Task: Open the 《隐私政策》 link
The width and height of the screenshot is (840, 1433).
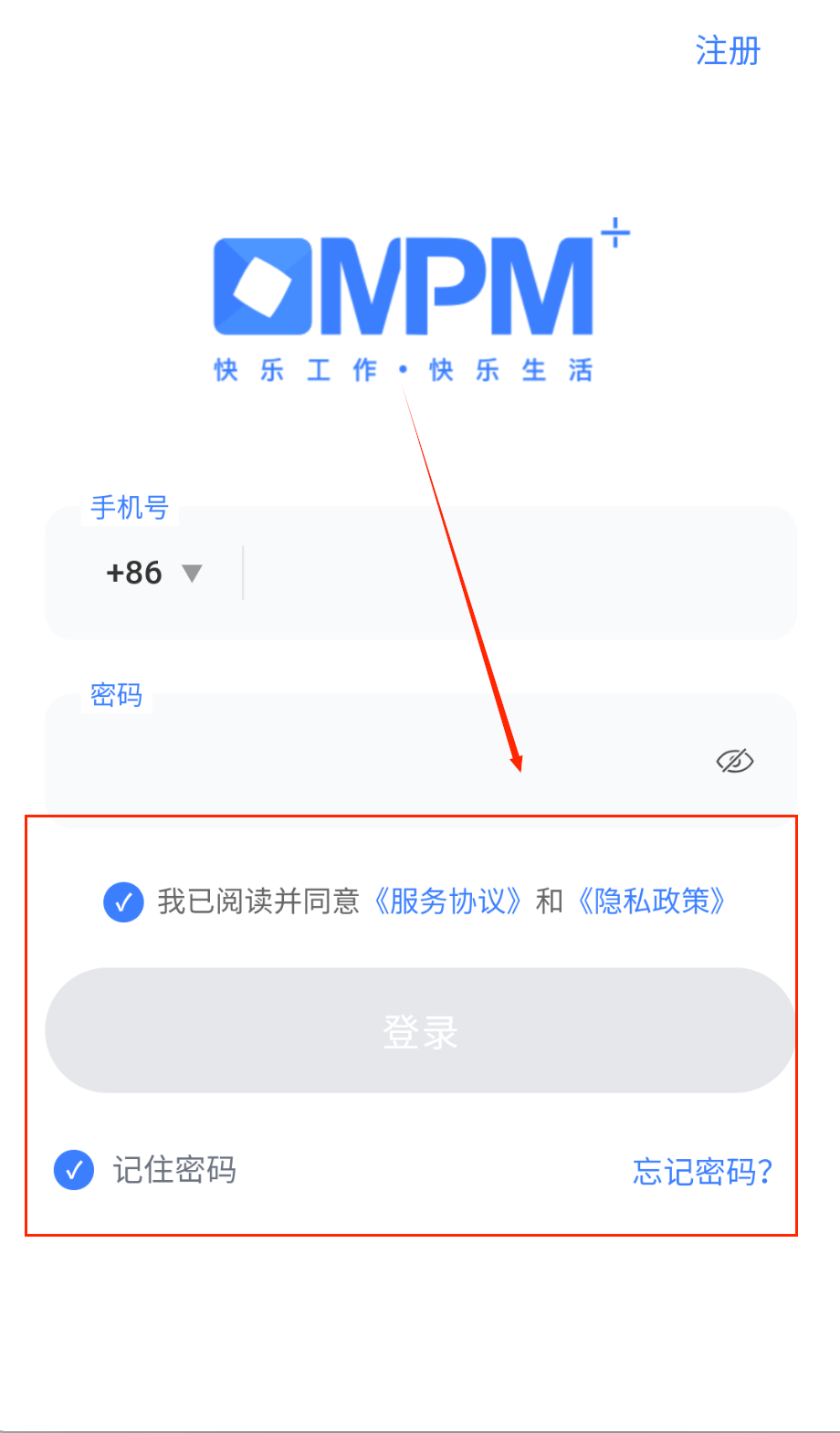Action: pos(652,901)
